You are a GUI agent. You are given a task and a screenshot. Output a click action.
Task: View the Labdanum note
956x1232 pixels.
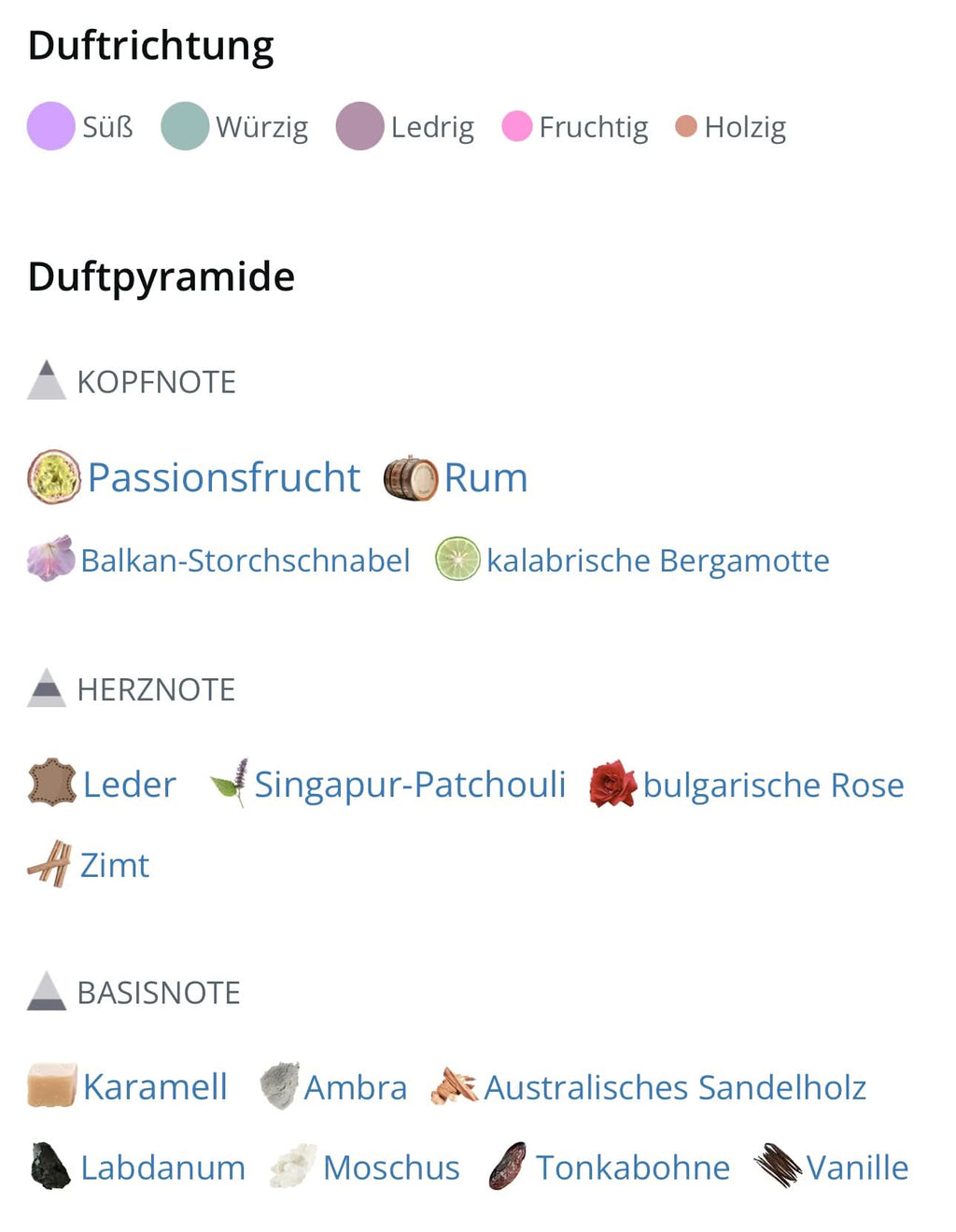coord(162,1168)
